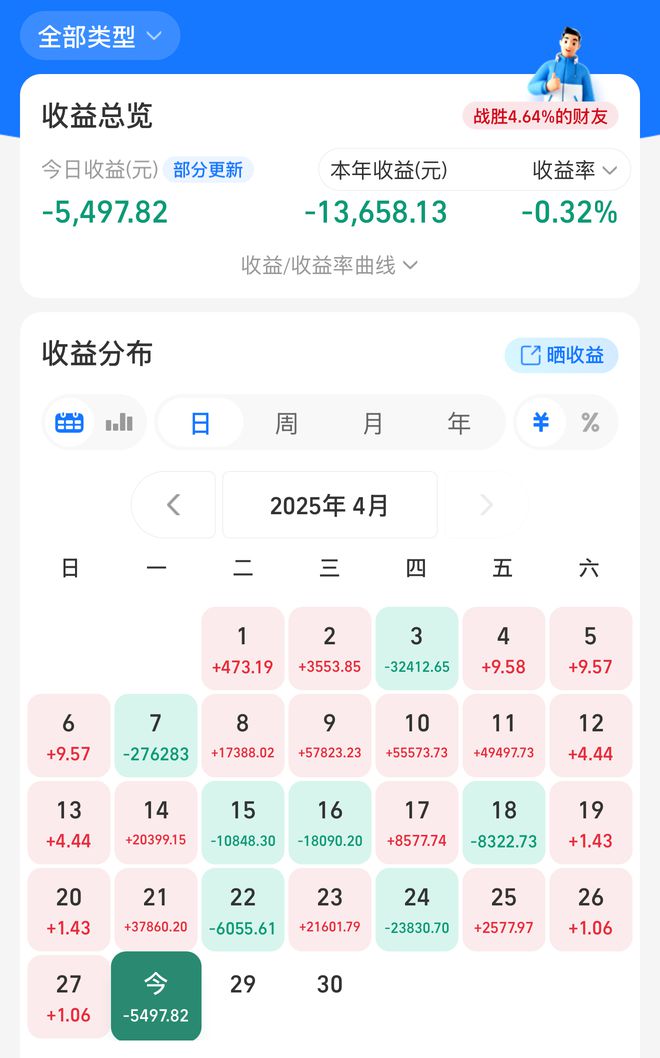View April 3 cell showing -32412.65
Viewport: 660px width, 1058px height.
coord(416,648)
